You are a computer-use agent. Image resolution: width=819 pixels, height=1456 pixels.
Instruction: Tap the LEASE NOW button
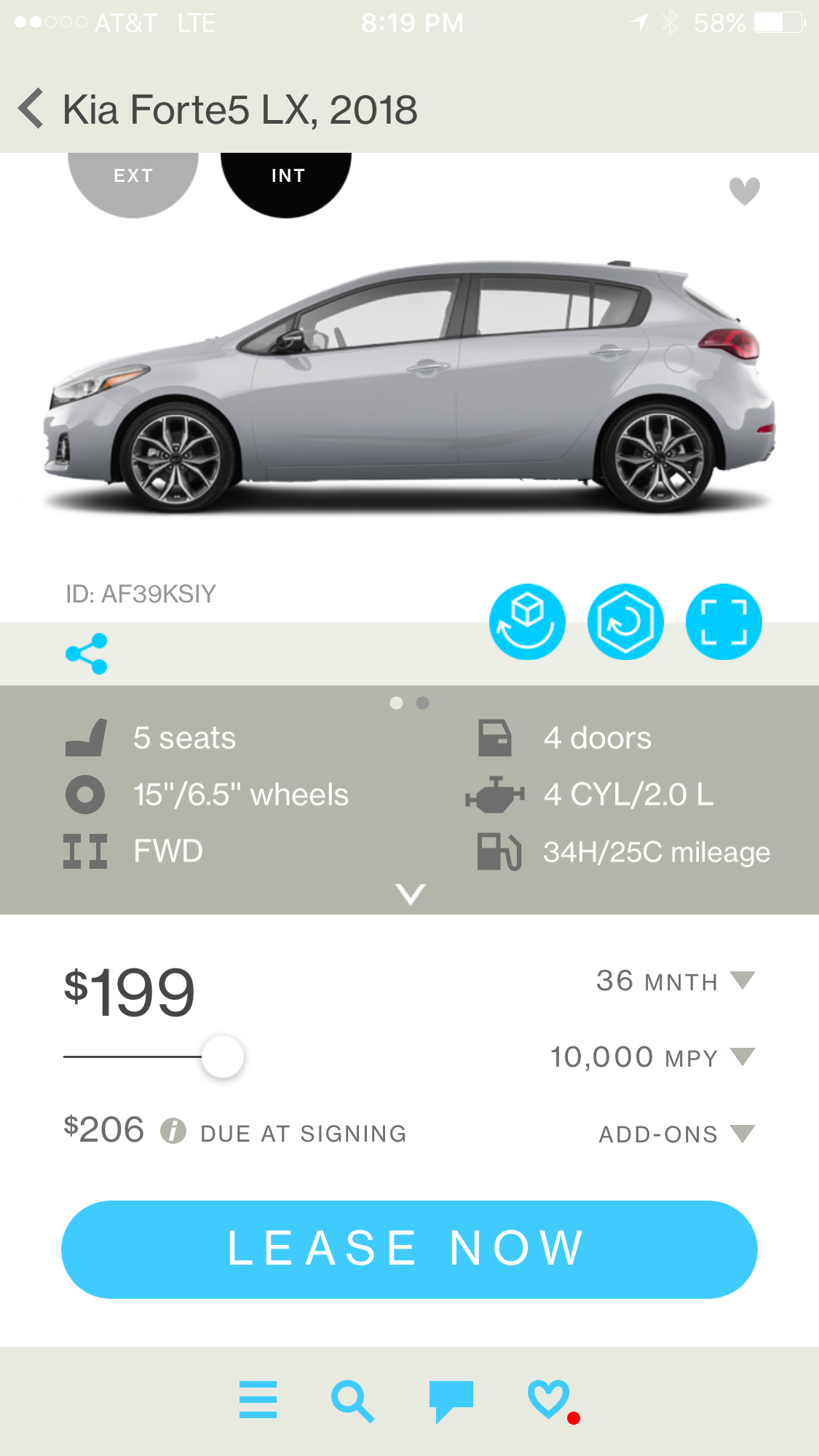pyautogui.click(x=409, y=1249)
